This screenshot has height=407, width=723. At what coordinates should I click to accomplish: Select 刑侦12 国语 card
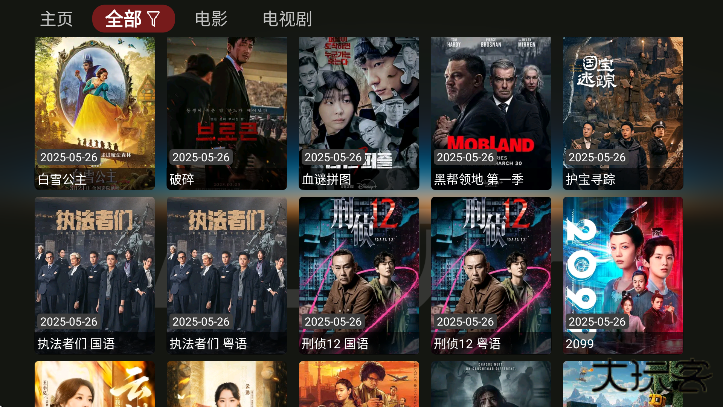(359, 274)
